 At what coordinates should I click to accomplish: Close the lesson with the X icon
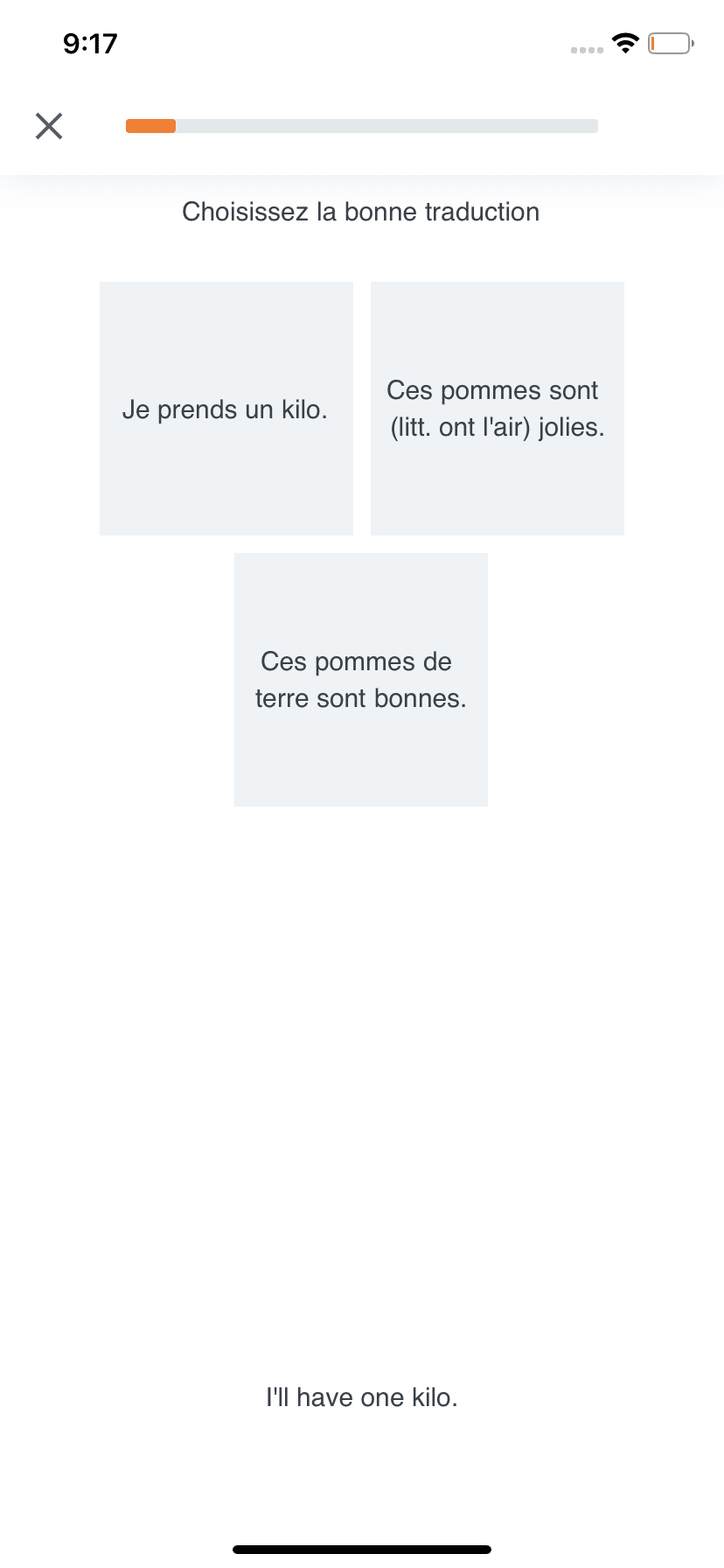[49, 126]
